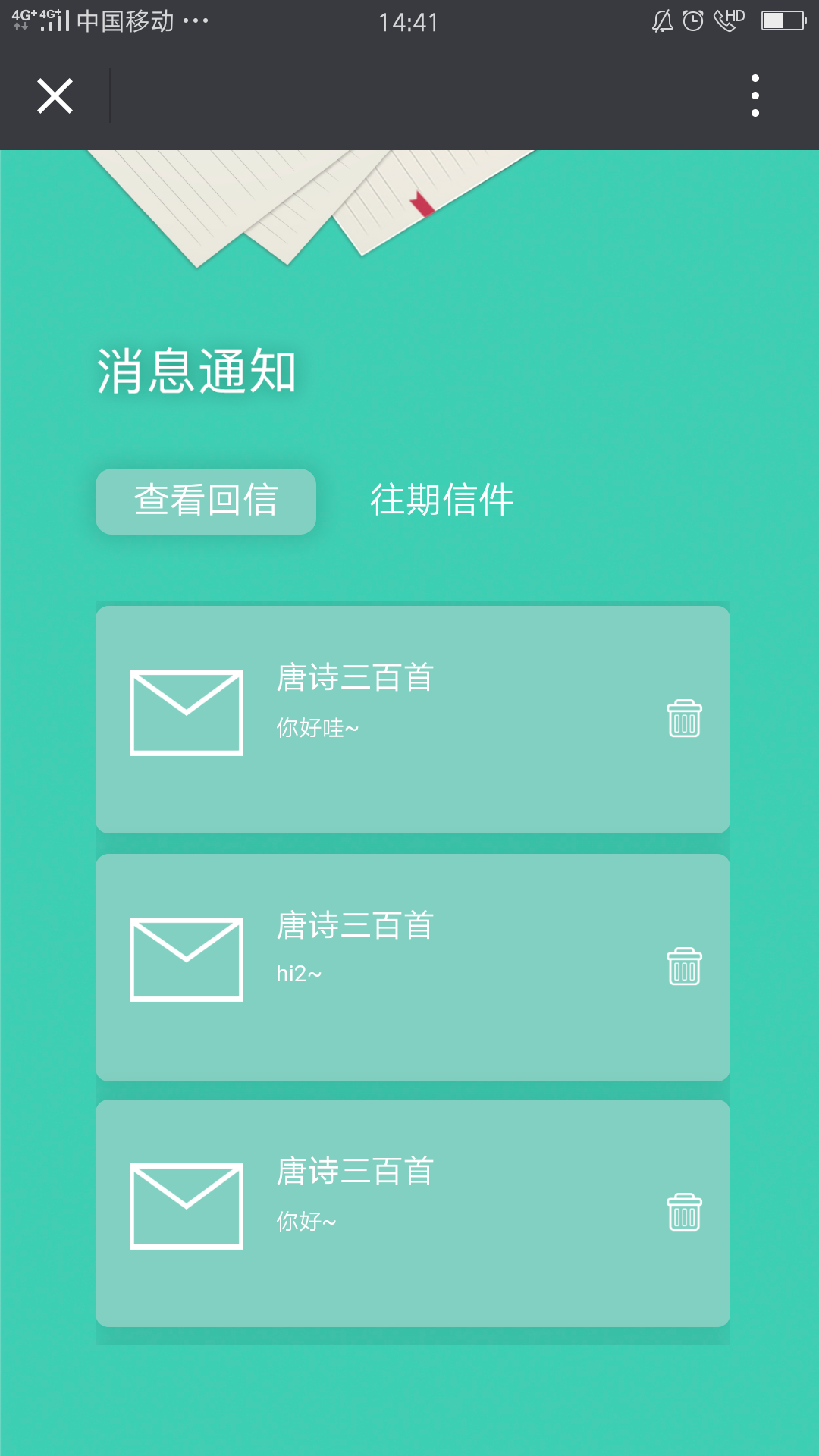The image size is (819, 1456).
Task: Delete the 你好~ message
Action: (x=684, y=1212)
